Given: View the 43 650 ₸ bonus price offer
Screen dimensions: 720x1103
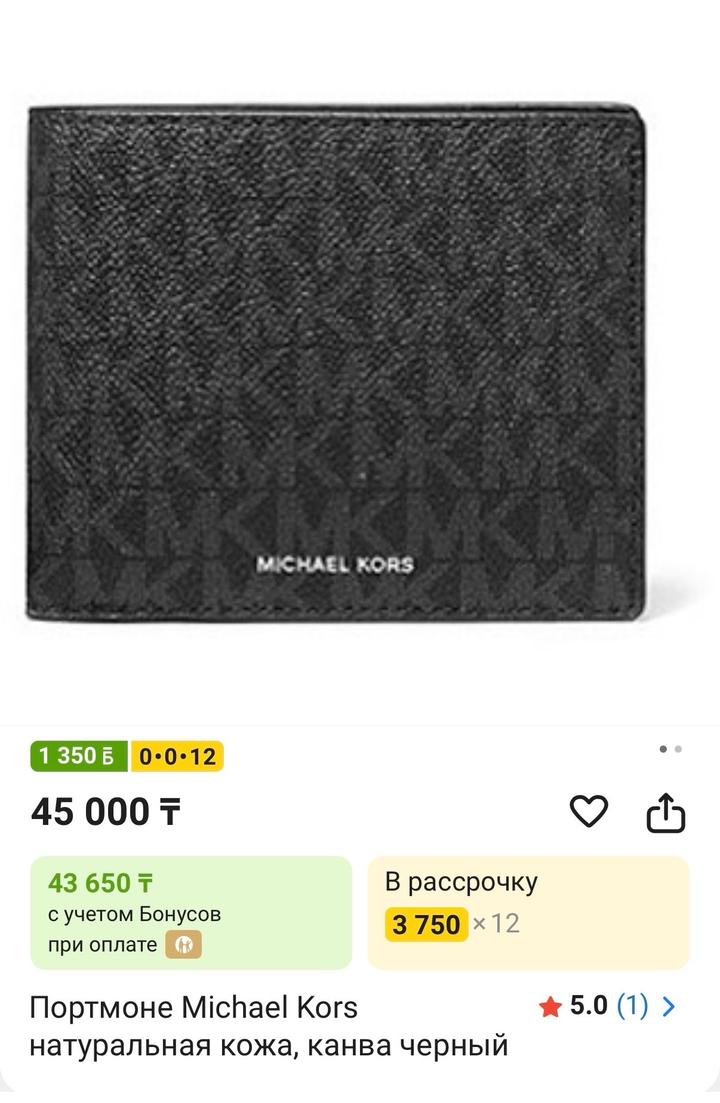Looking at the screenshot, I should pyautogui.click(x=190, y=912).
